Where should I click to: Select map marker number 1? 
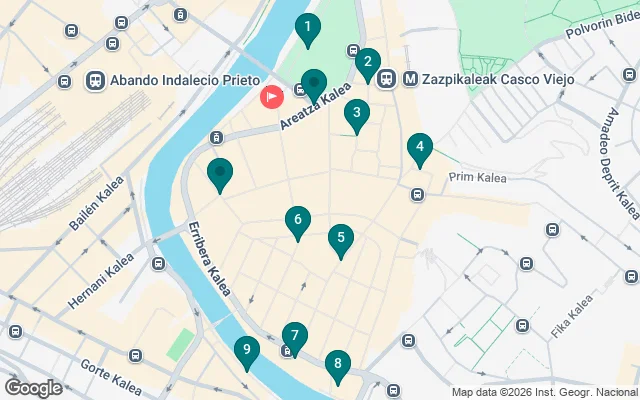click(308, 29)
